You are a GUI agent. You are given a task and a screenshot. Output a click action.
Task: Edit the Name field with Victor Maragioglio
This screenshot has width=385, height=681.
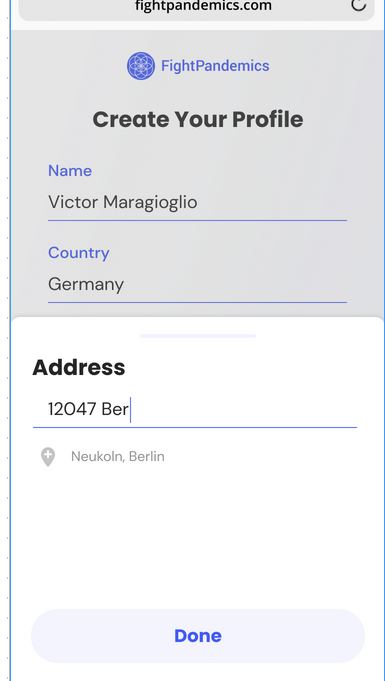point(197,202)
